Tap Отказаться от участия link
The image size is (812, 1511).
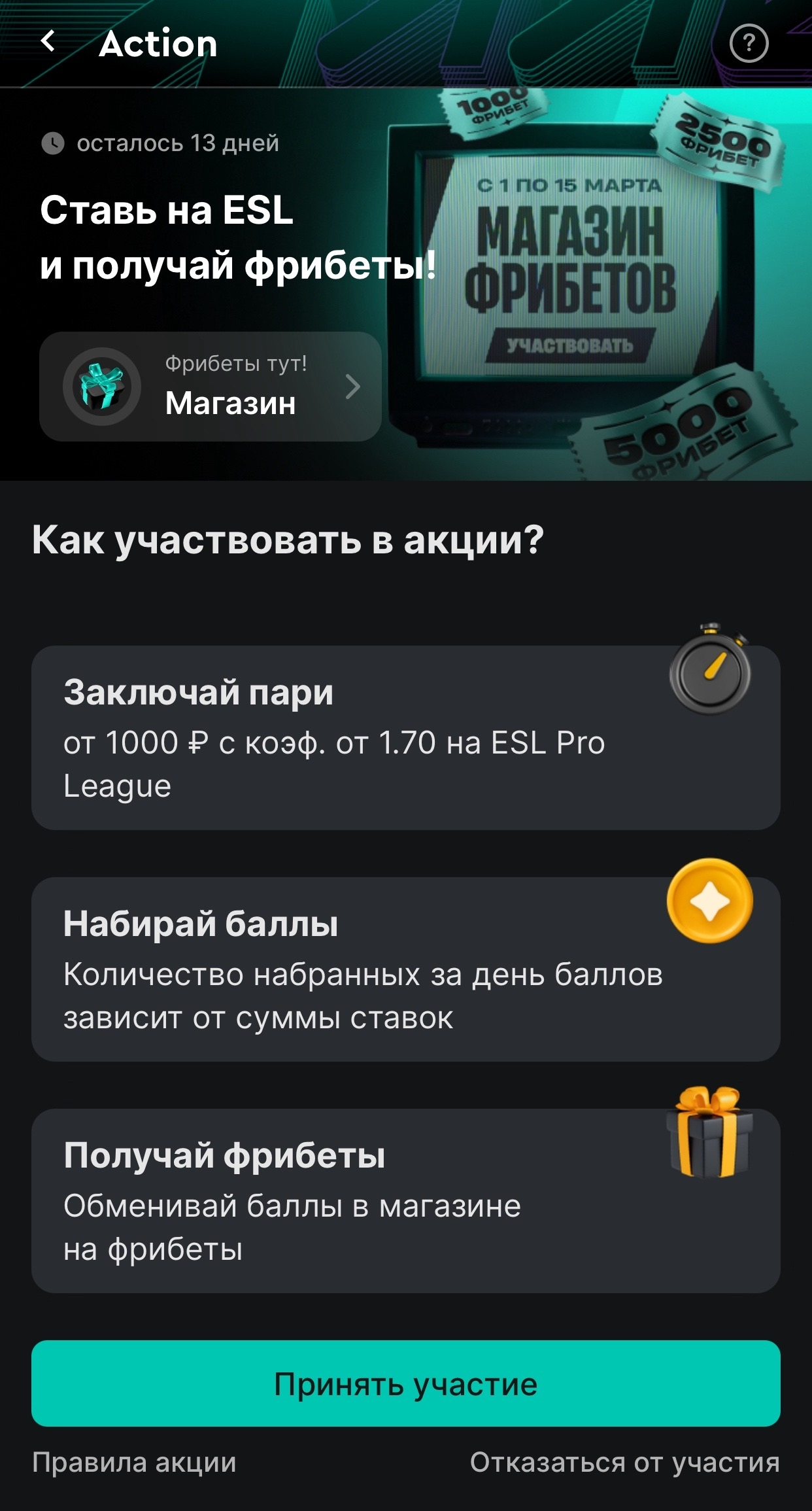(x=624, y=1462)
